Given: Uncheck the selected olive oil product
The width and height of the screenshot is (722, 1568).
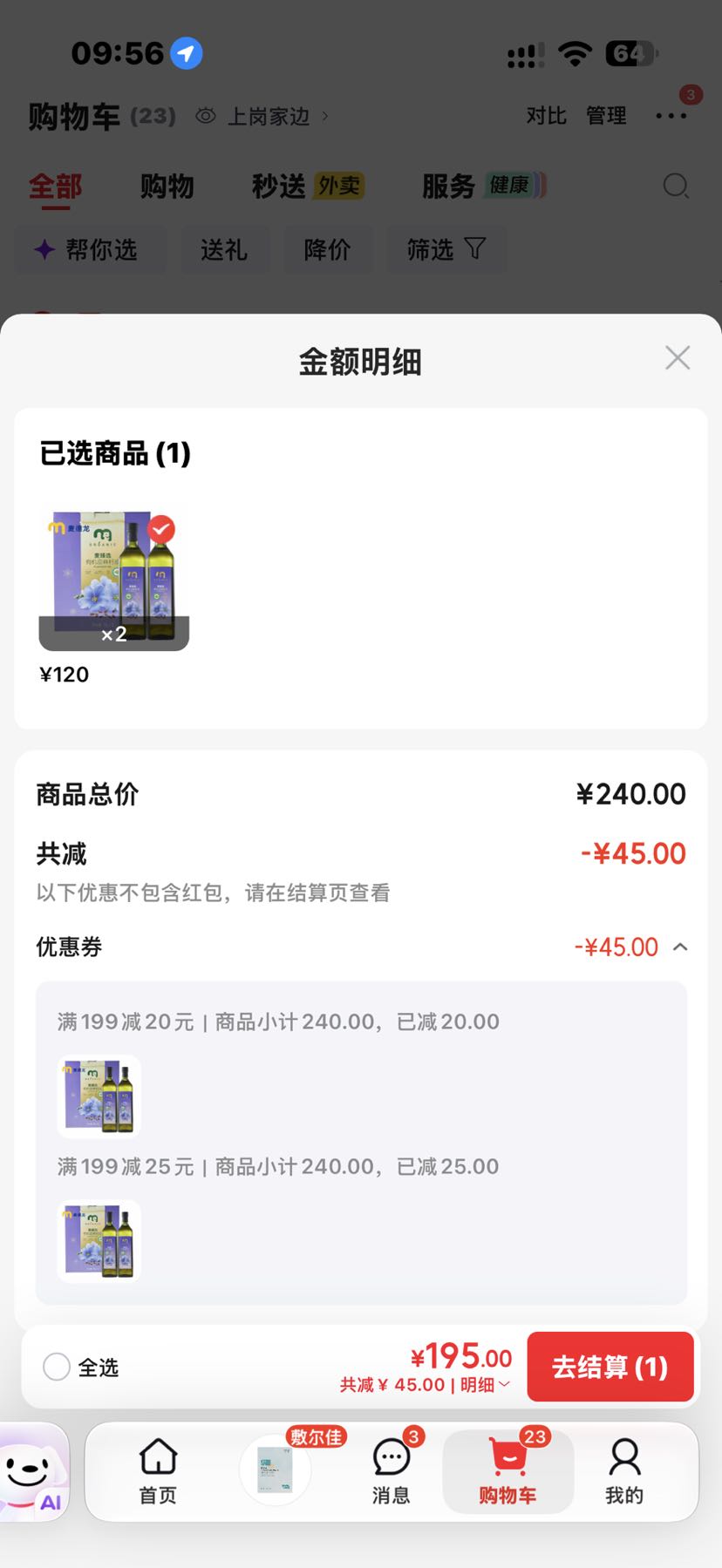Looking at the screenshot, I should click(x=160, y=529).
